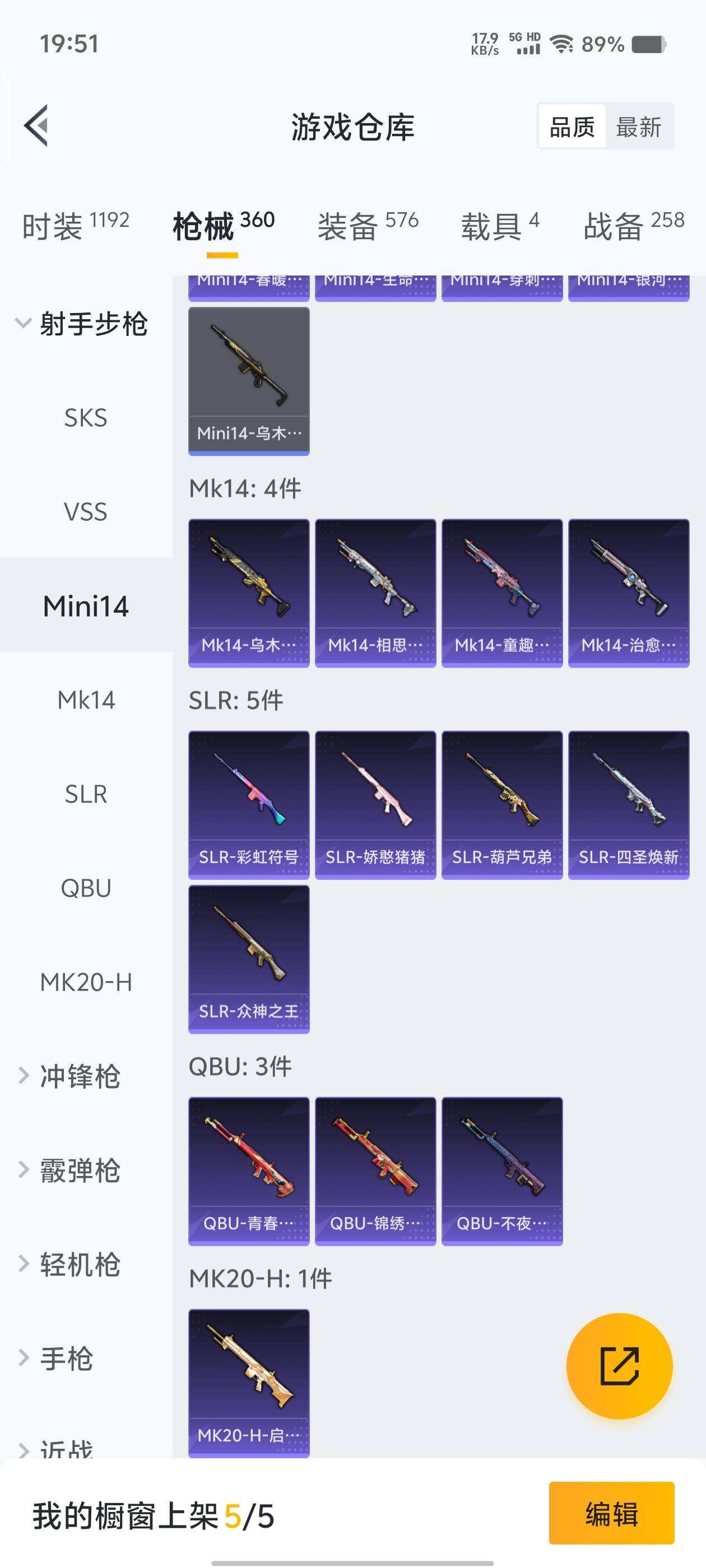The image size is (706, 1568).
Task: Switch to the 载具 tab
Action: (x=499, y=226)
